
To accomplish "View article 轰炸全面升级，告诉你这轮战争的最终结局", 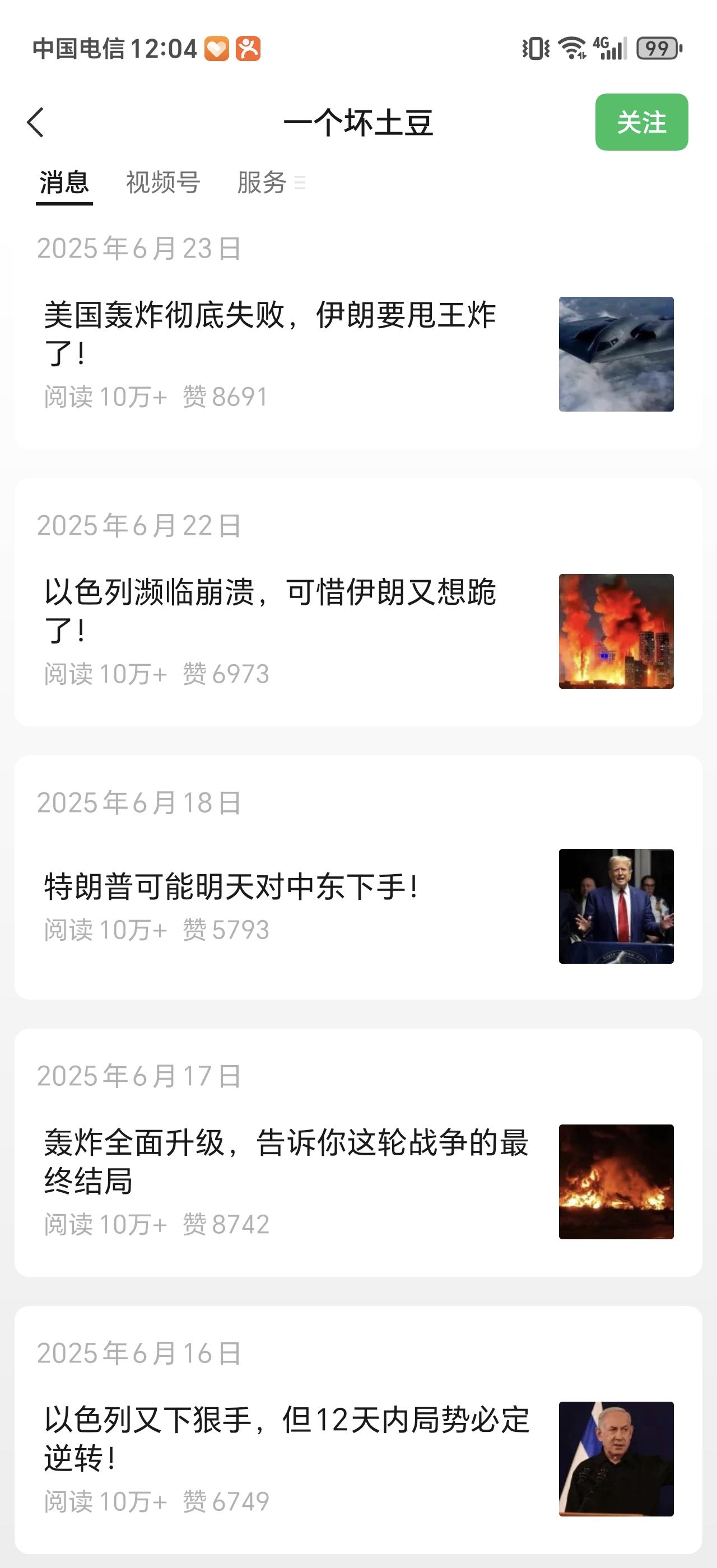I will 286,1161.
